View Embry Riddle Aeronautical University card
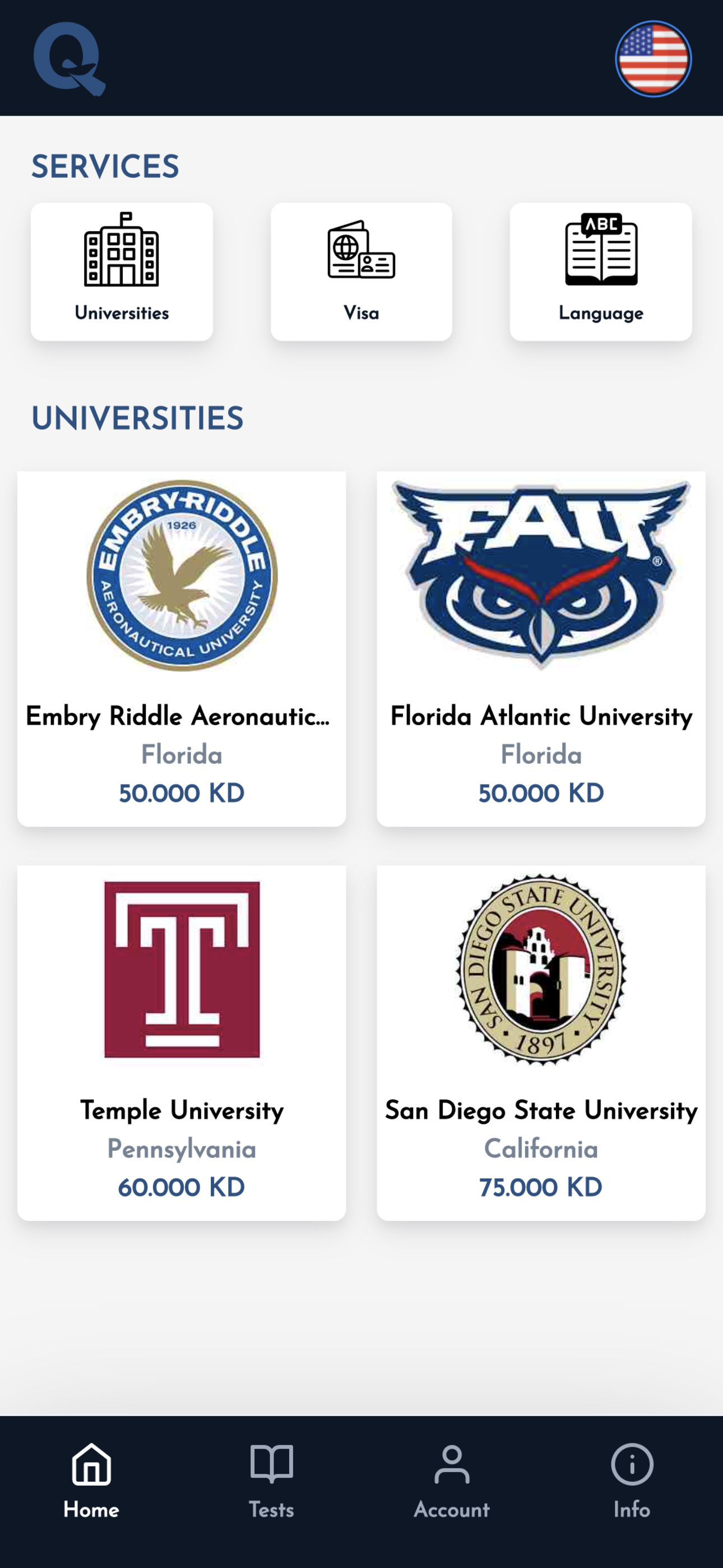 click(182, 648)
